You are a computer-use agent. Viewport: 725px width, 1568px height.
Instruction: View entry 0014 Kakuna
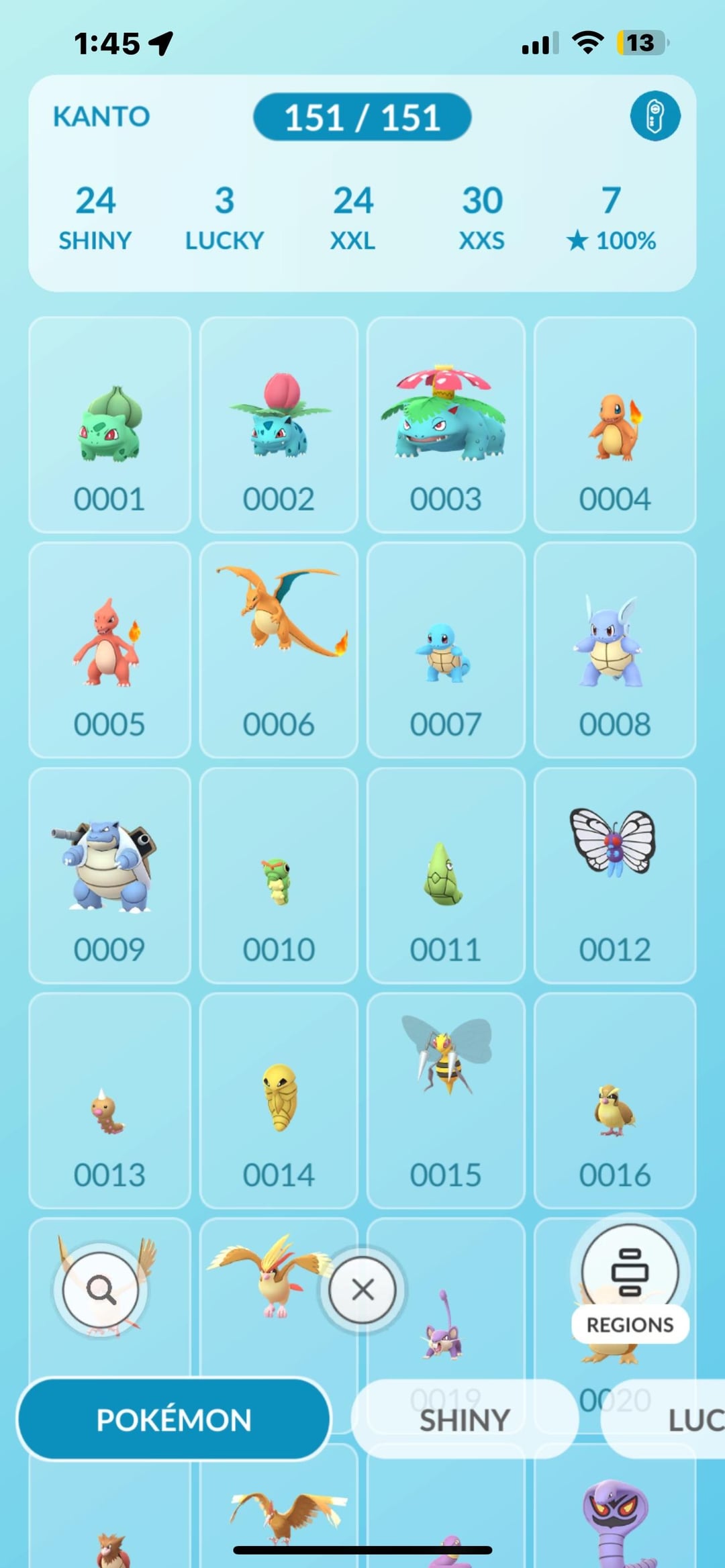click(x=279, y=1101)
